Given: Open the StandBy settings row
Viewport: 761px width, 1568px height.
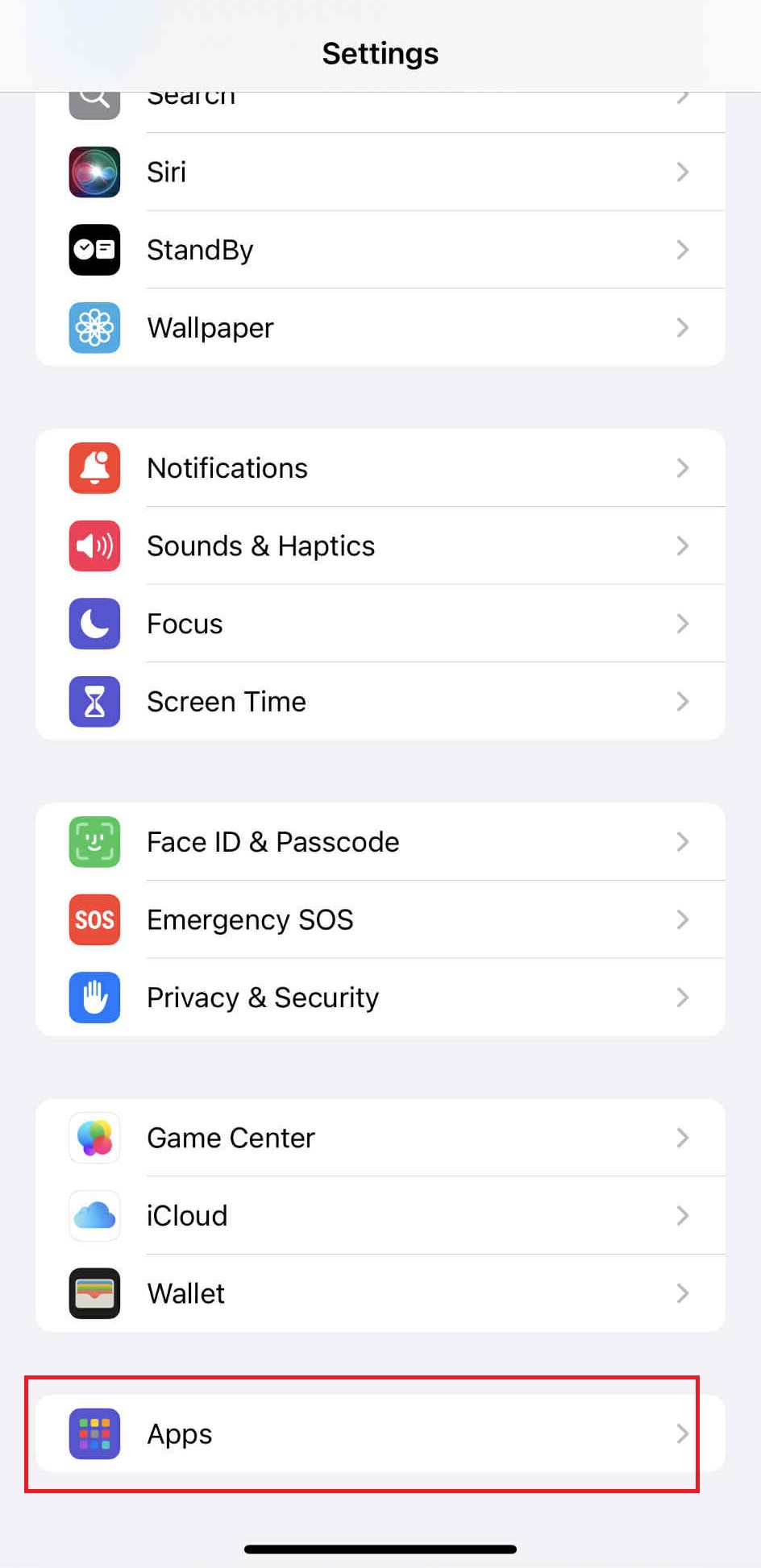Looking at the screenshot, I should tap(379, 250).
